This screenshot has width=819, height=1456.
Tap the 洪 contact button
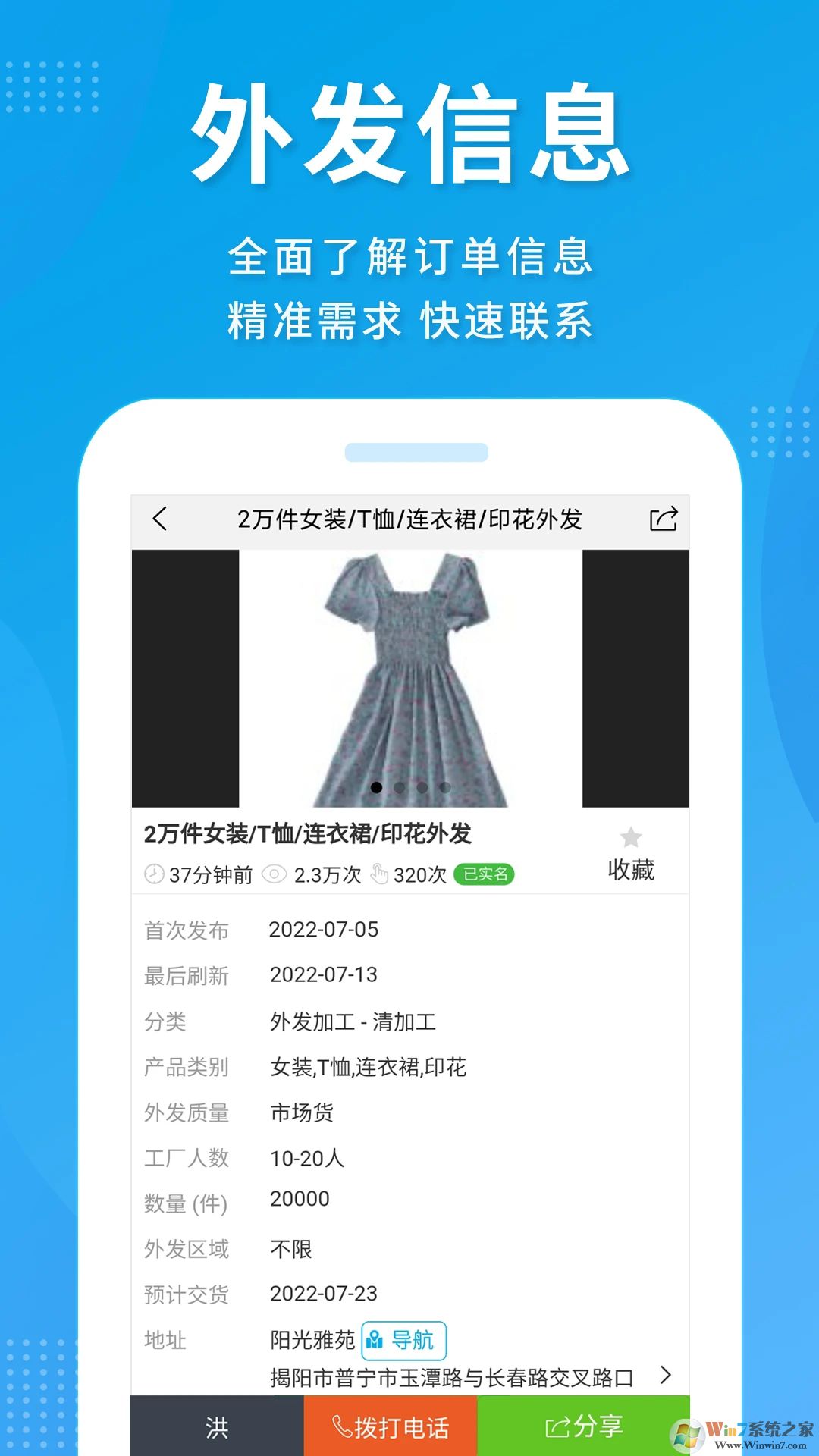click(x=217, y=1424)
